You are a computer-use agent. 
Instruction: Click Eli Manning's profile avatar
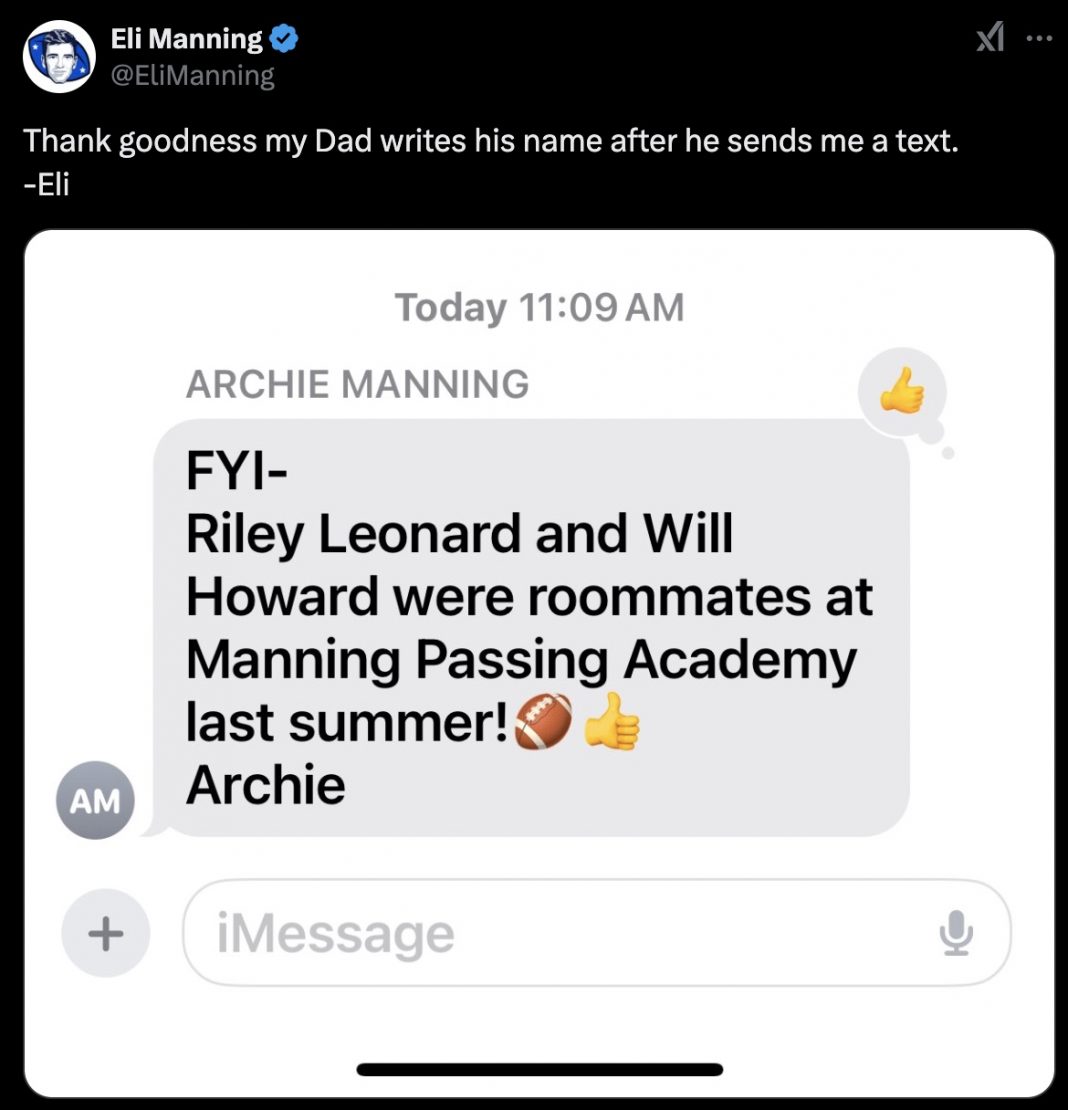tap(59, 56)
